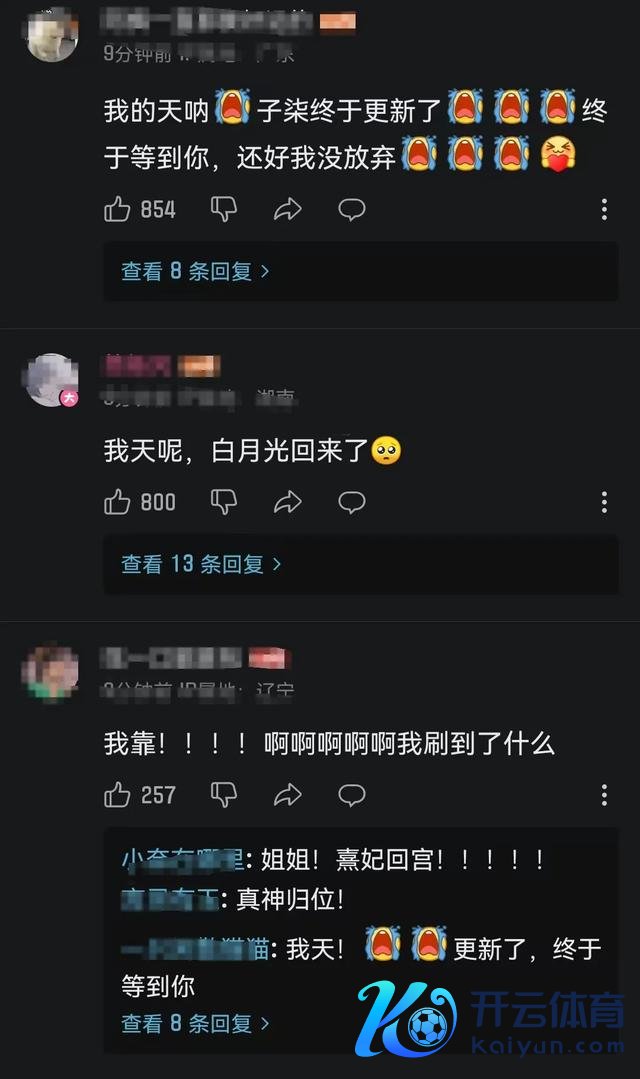The height and width of the screenshot is (1079, 640).
Task: Reply to the 白月光回来了 comment
Action: point(351,502)
